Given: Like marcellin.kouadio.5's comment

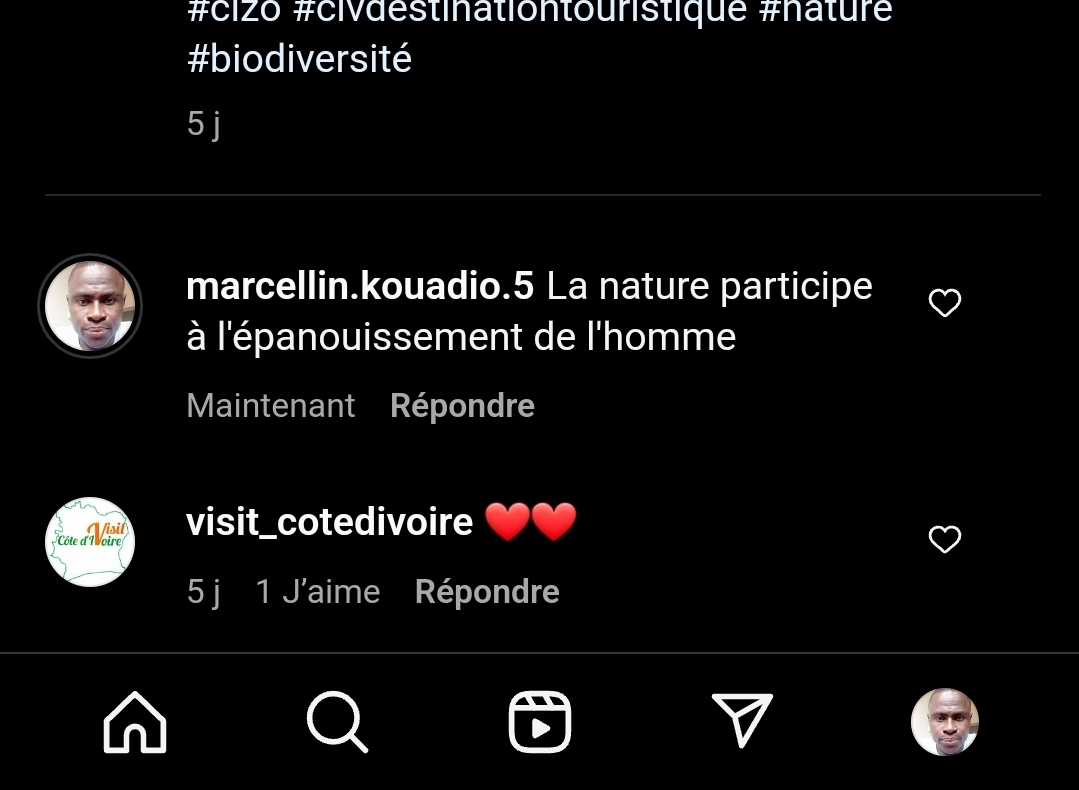Looking at the screenshot, I should click(x=944, y=303).
